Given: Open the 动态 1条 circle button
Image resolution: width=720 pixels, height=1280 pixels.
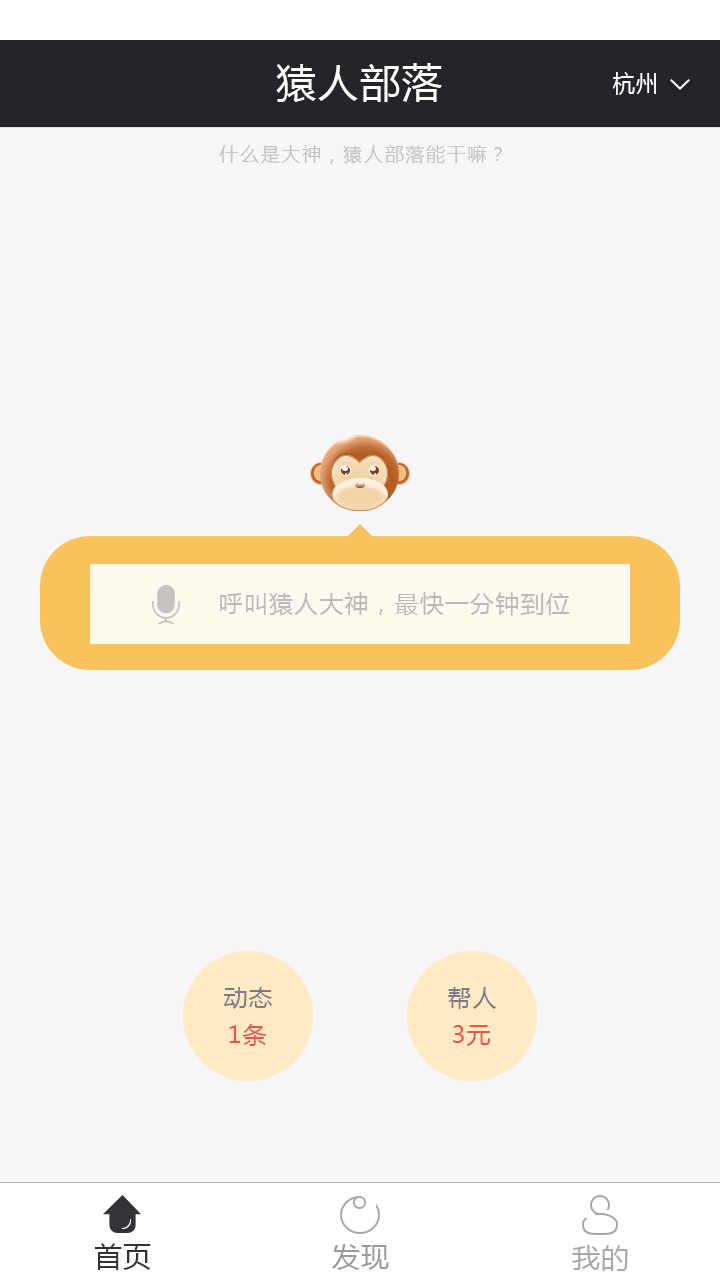Looking at the screenshot, I should tap(248, 1016).
